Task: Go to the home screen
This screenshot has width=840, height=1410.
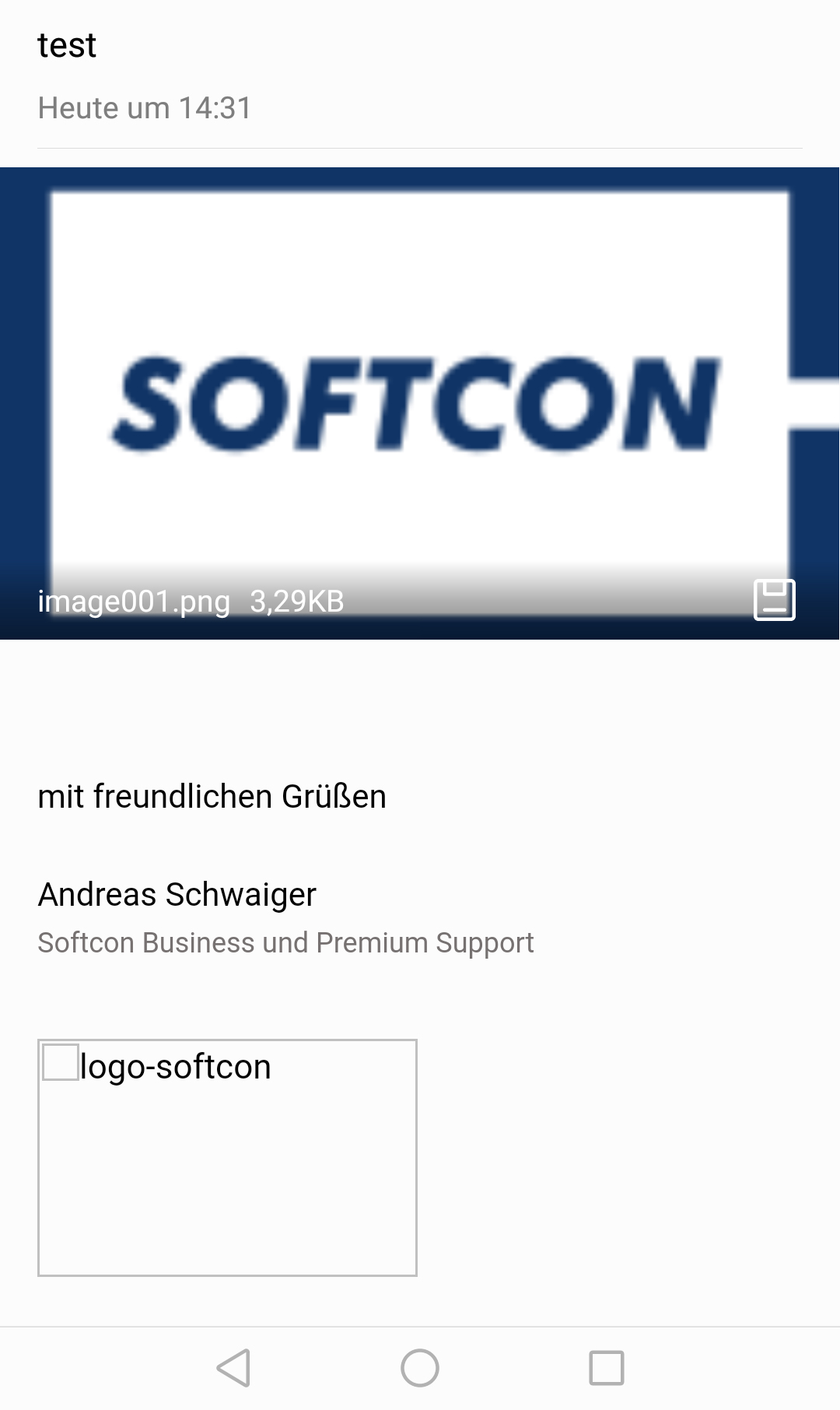Action: (420, 1368)
